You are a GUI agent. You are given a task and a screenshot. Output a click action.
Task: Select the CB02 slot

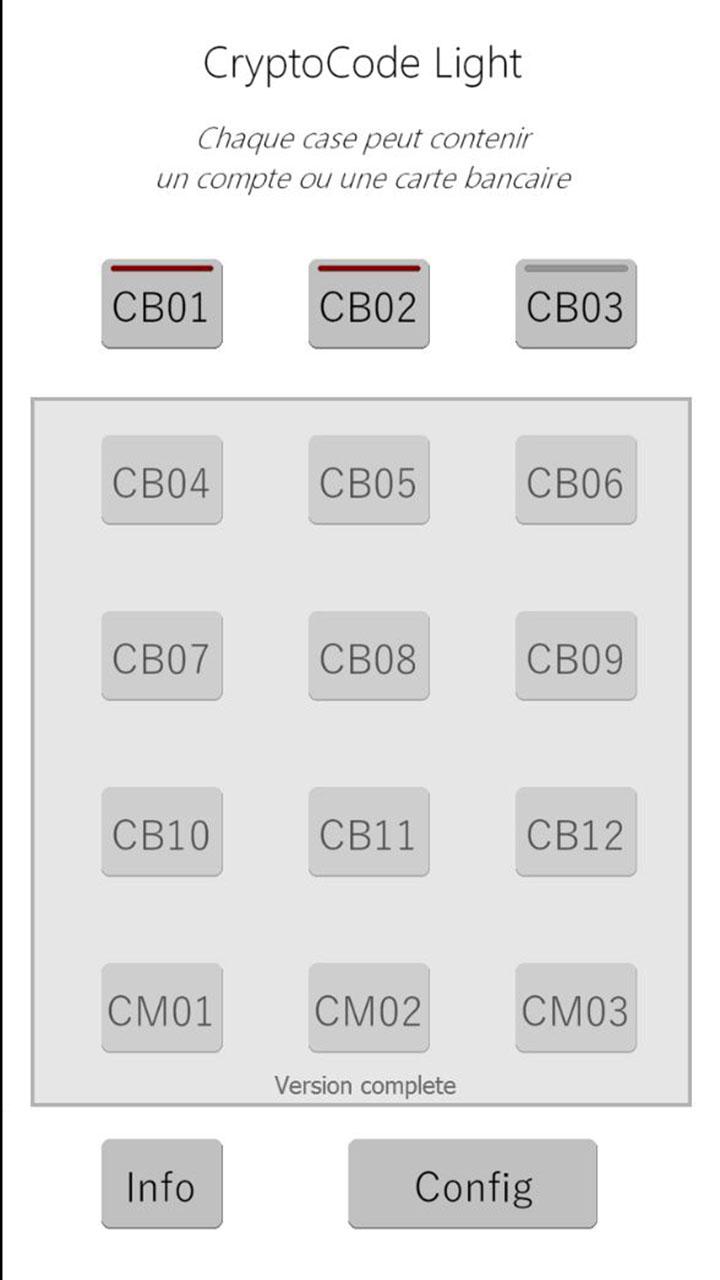point(368,305)
